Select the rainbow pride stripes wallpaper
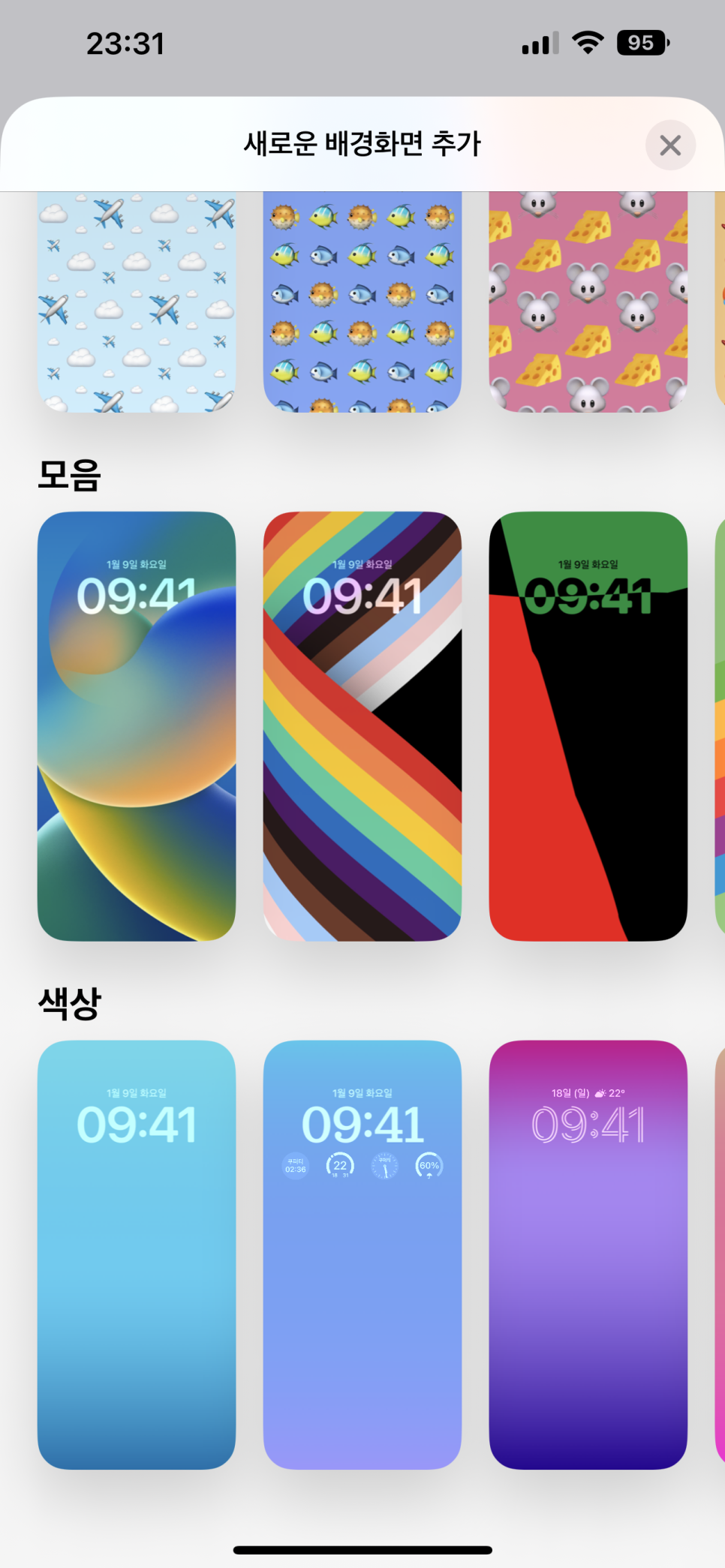 (x=362, y=726)
